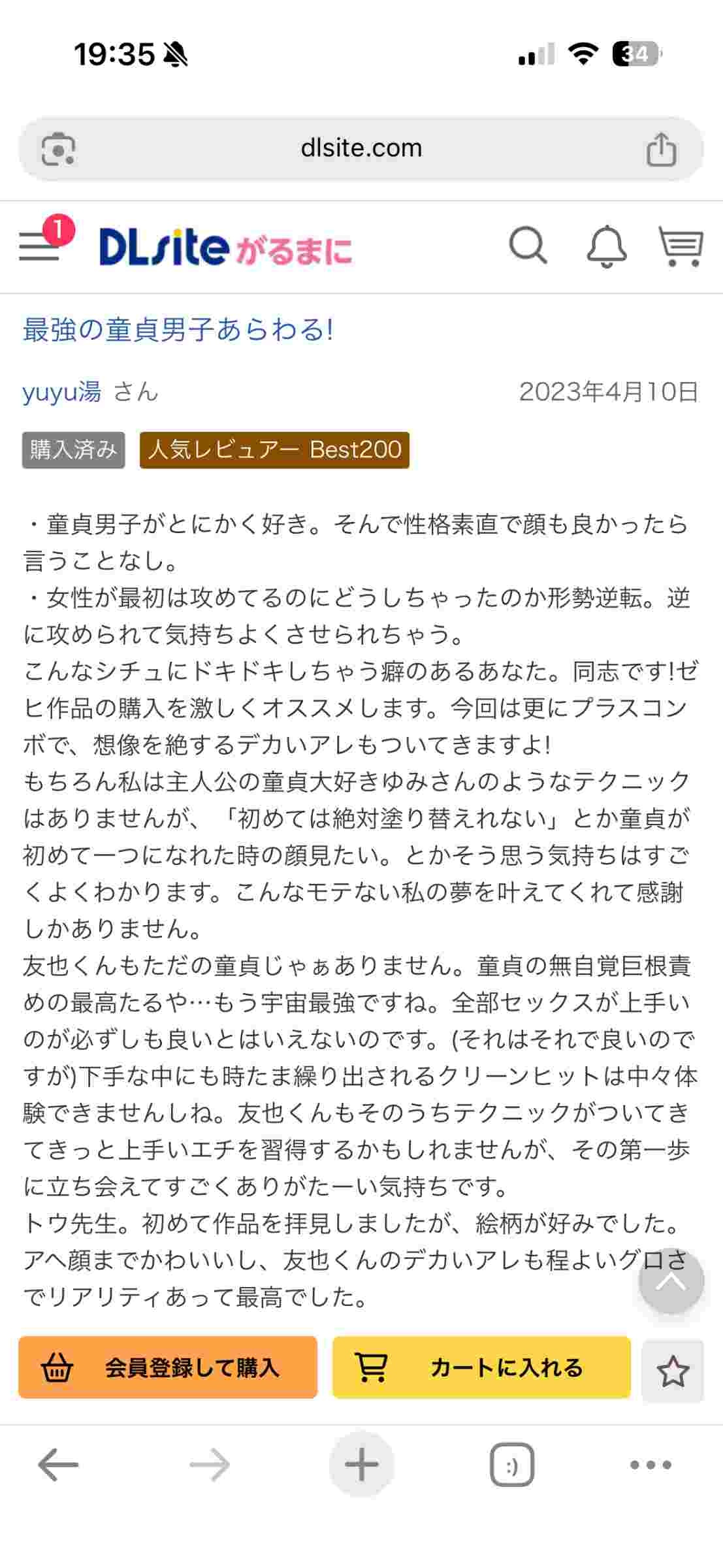Open the browser more options menu
The height and width of the screenshot is (1568, 723).
tap(651, 1465)
